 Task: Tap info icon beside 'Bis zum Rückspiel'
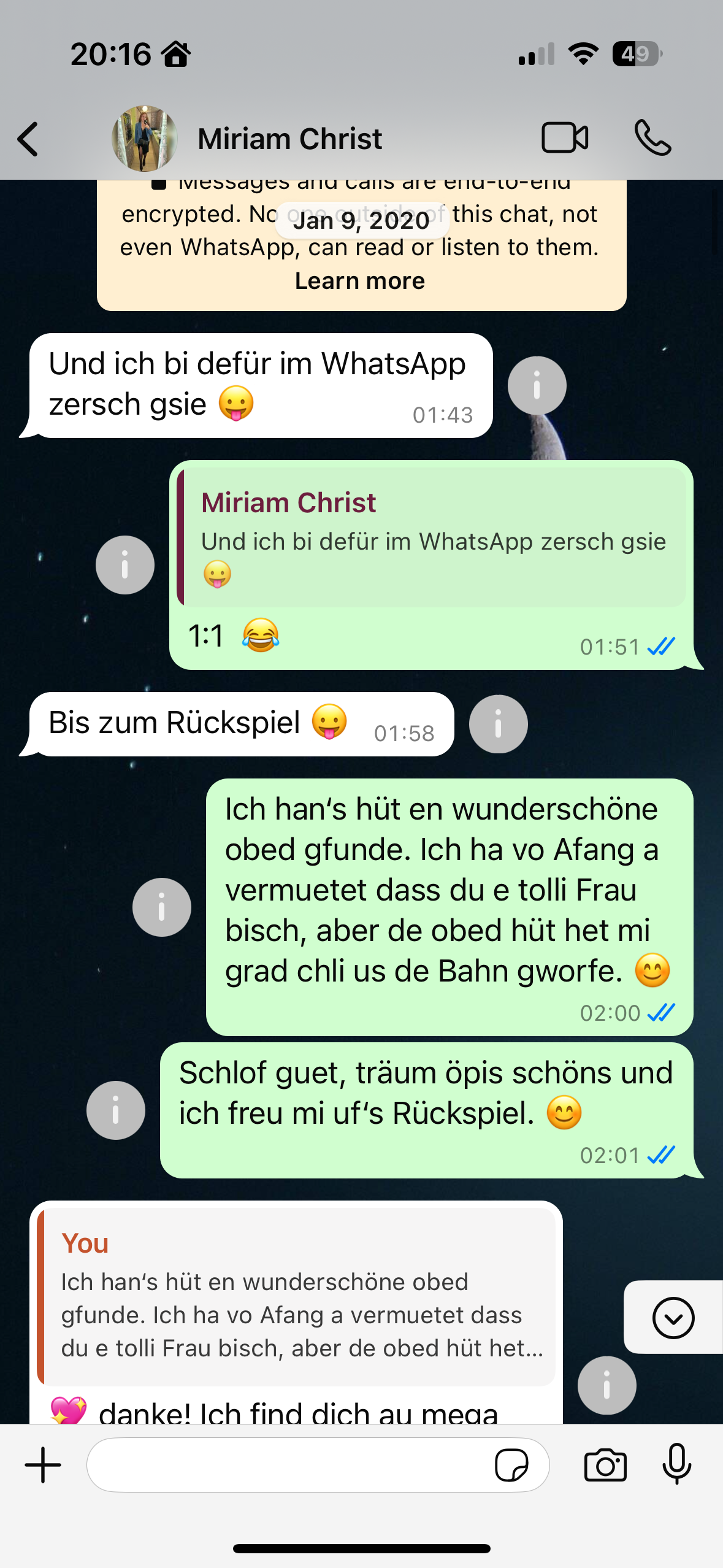tap(498, 724)
